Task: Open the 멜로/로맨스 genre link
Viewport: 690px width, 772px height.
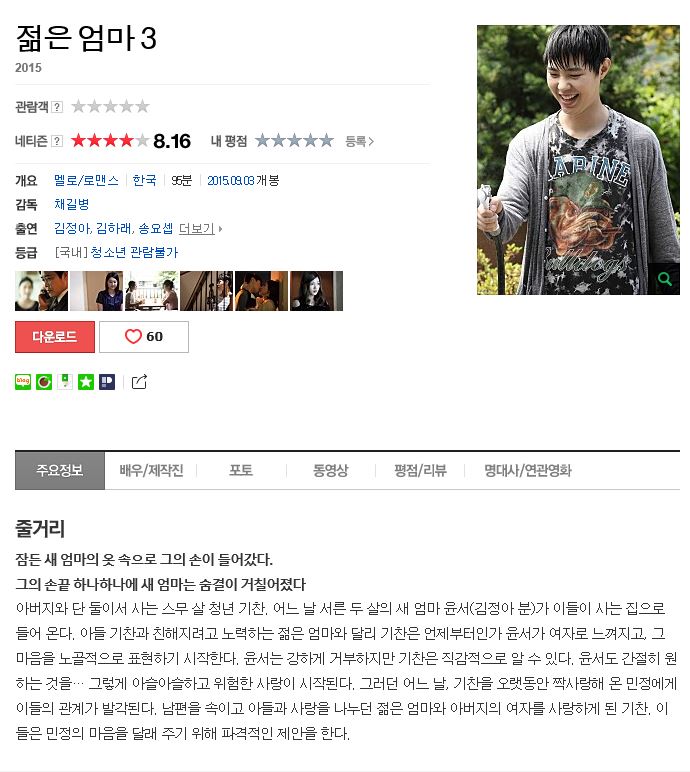Action: [86, 181]
